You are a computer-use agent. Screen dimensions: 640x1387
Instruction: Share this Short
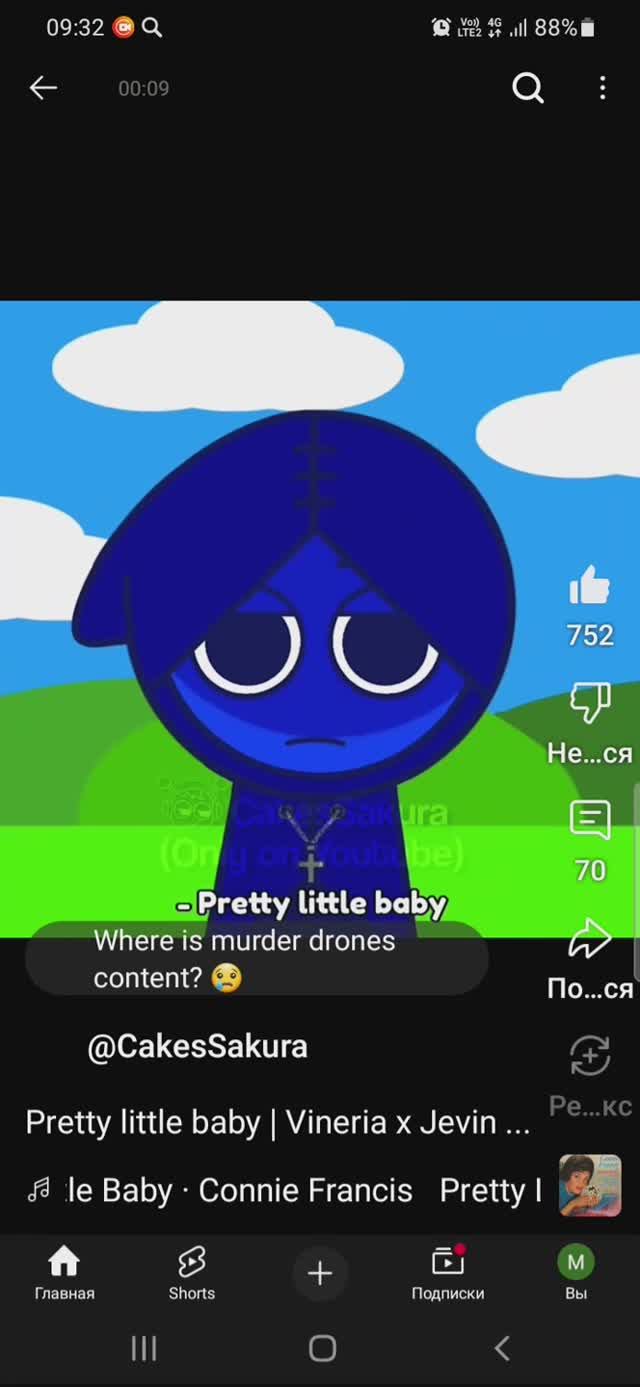point(590,940)
